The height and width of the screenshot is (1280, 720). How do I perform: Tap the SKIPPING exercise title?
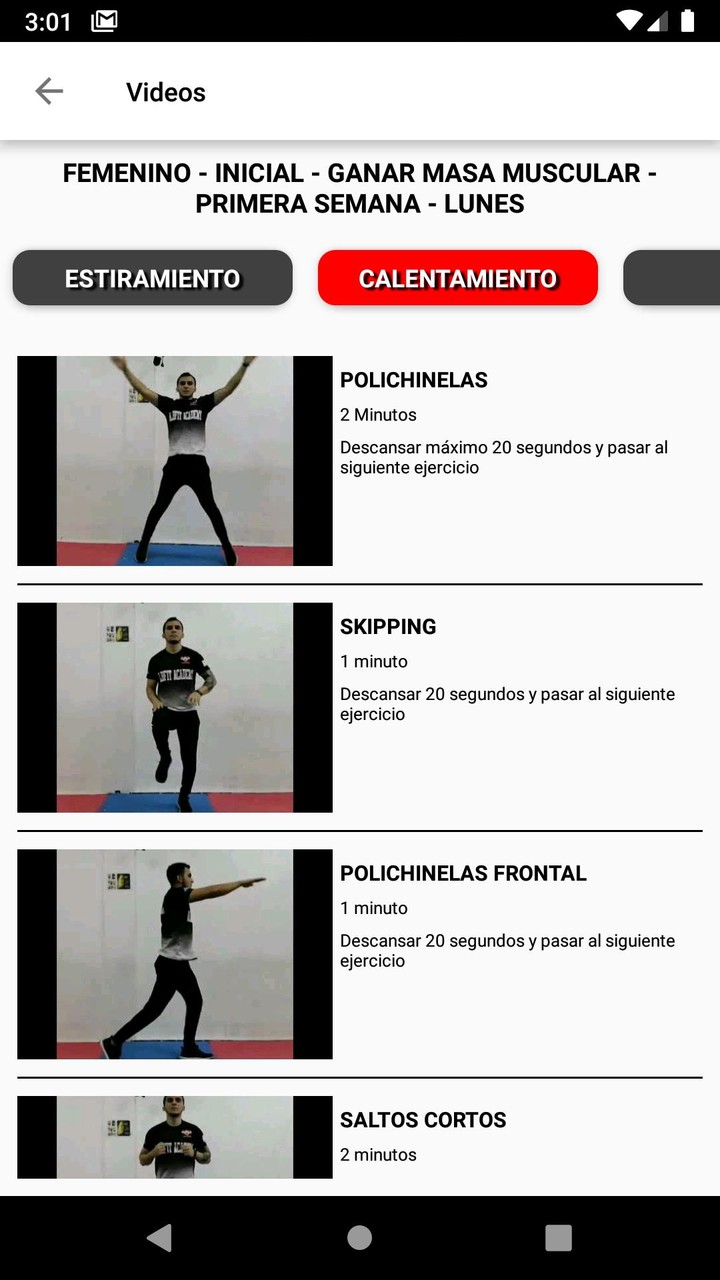pos(387,627)
